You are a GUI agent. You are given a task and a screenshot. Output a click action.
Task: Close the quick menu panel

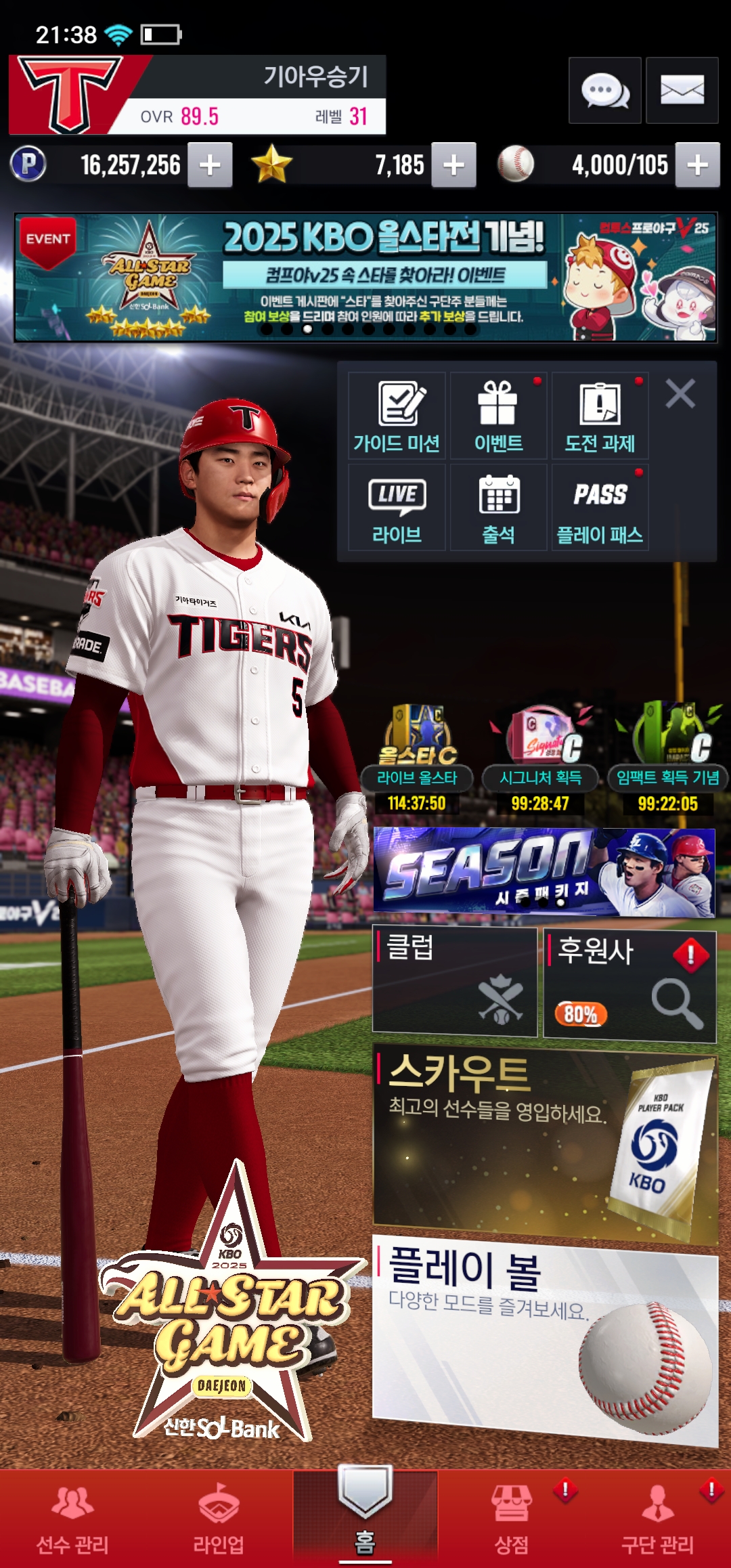pyautogui.click(x=680, y=393)
